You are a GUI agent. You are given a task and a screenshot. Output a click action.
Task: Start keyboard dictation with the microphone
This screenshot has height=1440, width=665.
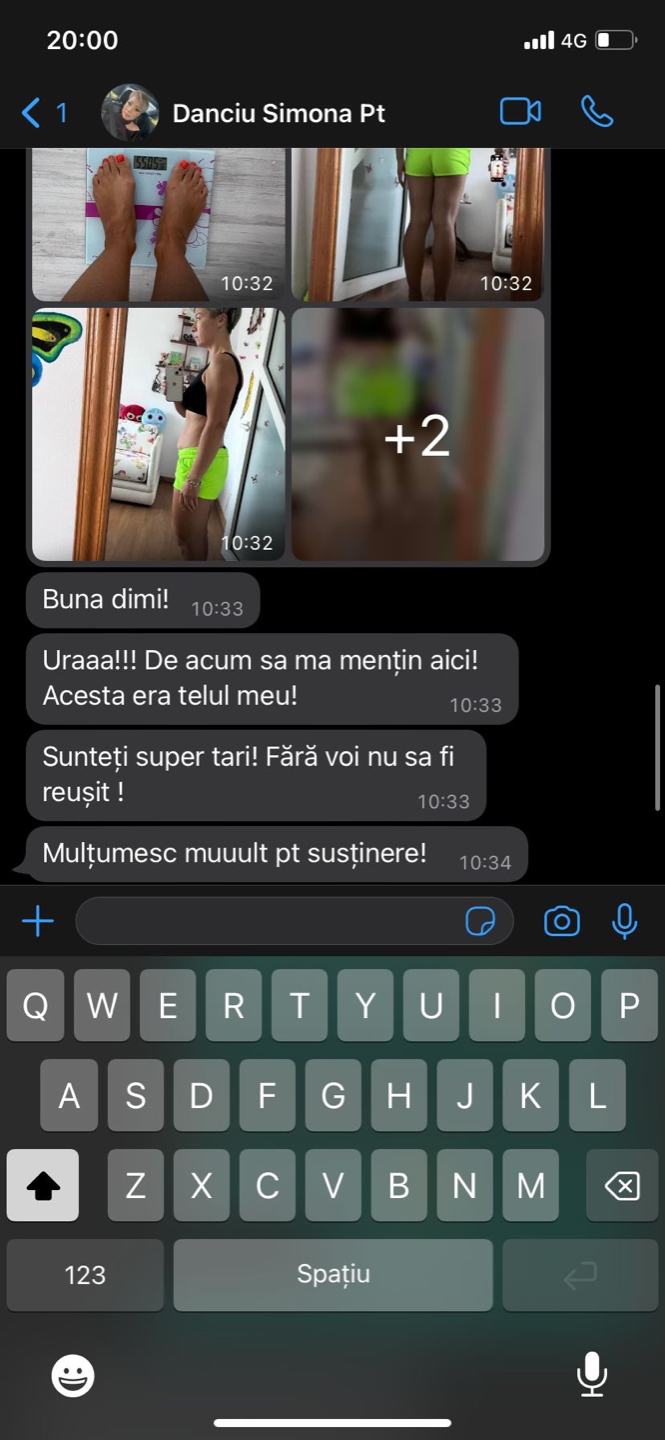592,1374
